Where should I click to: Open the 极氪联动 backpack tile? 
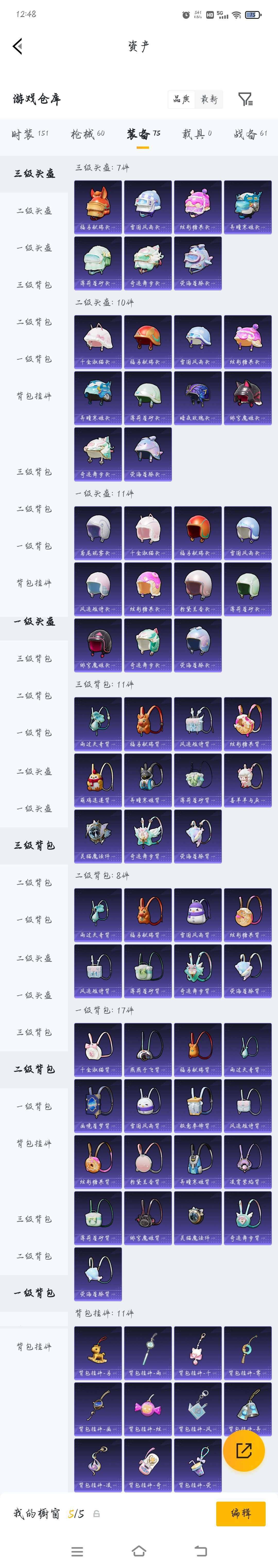click(197, 1105)
